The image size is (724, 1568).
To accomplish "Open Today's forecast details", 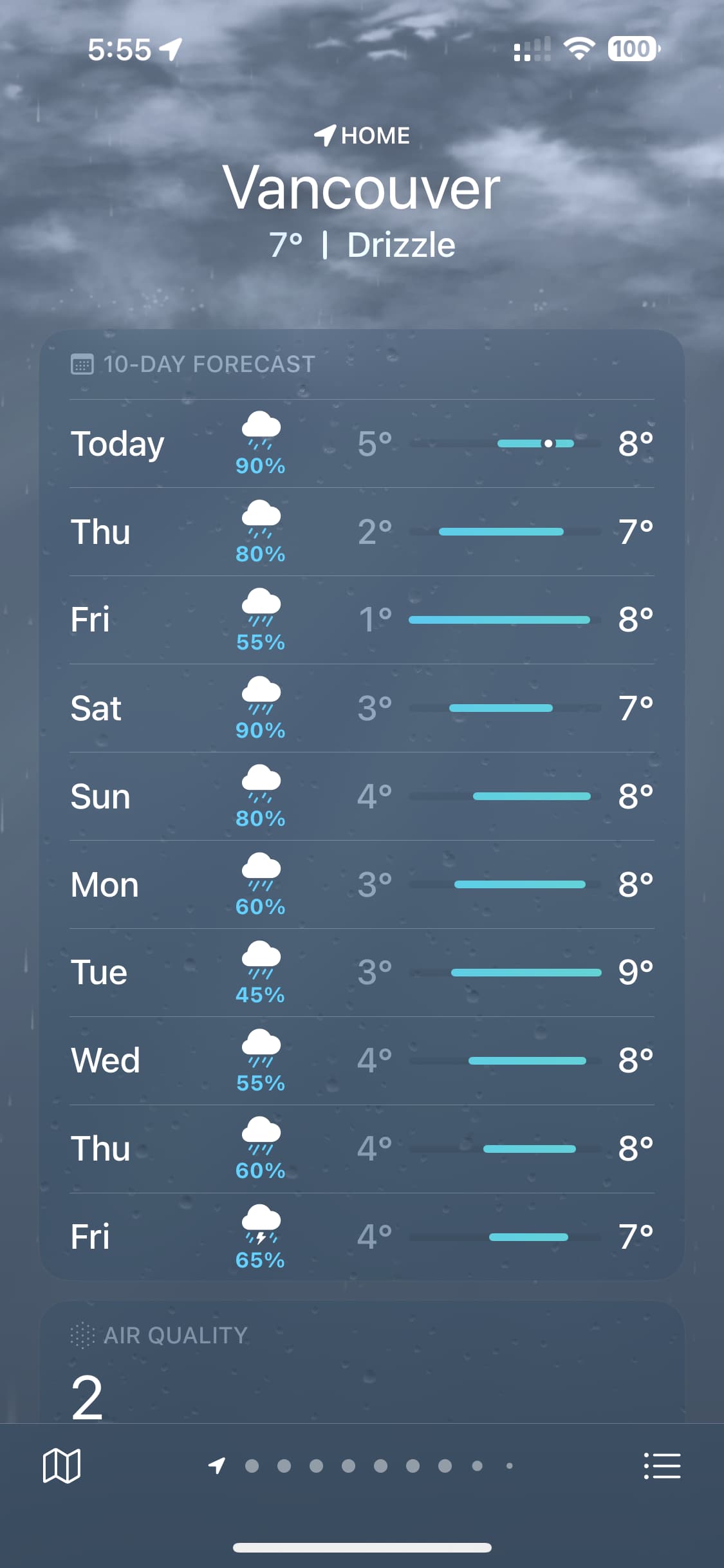I will pyautogui.click(x=362, y=443).
